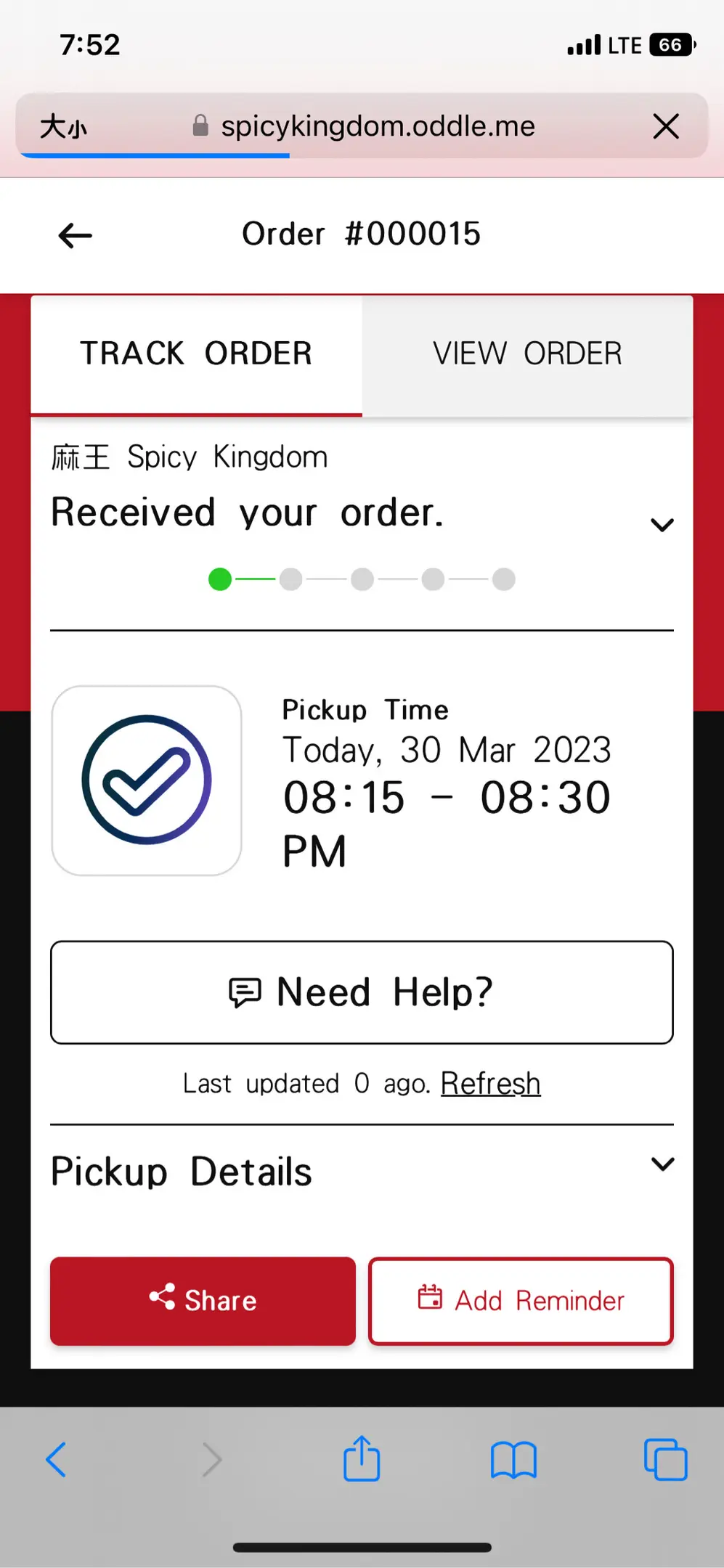
Task: Tap the spicykingdom.oddle.me address bar
Action: pyautogui.click(x=378, y=126)
